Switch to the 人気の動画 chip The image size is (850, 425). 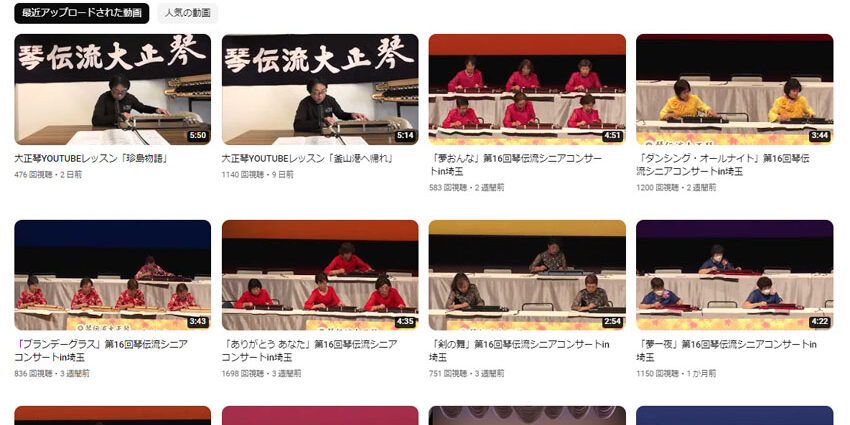tap(187, 13)
